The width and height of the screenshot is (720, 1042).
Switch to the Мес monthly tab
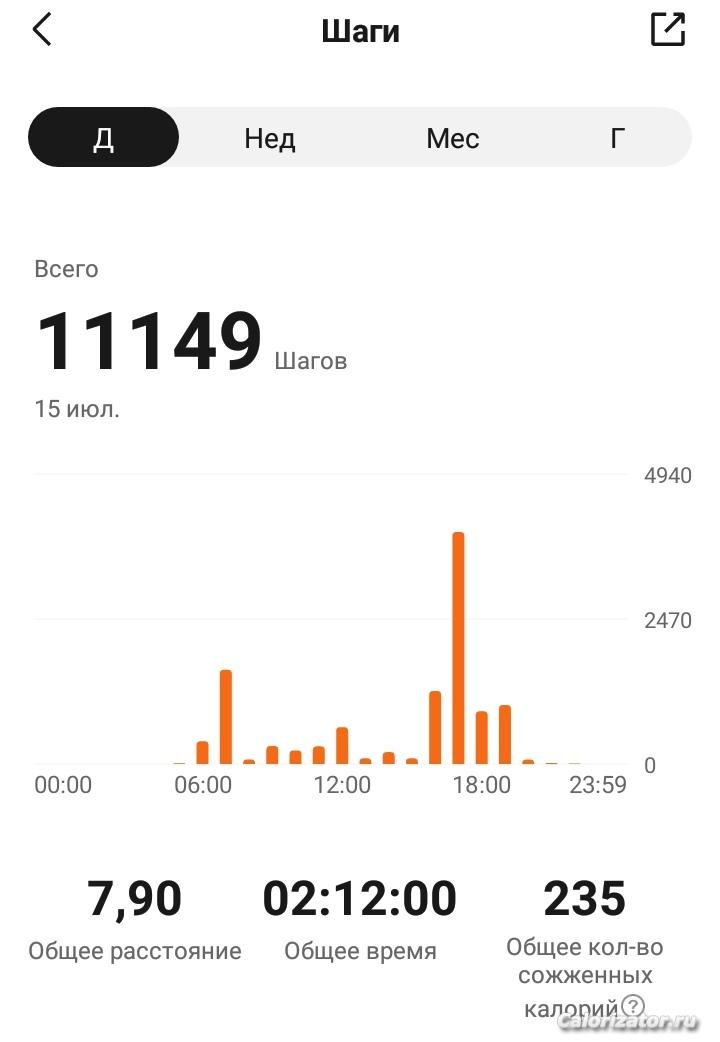pyautogui.click(x=452, y=137)
